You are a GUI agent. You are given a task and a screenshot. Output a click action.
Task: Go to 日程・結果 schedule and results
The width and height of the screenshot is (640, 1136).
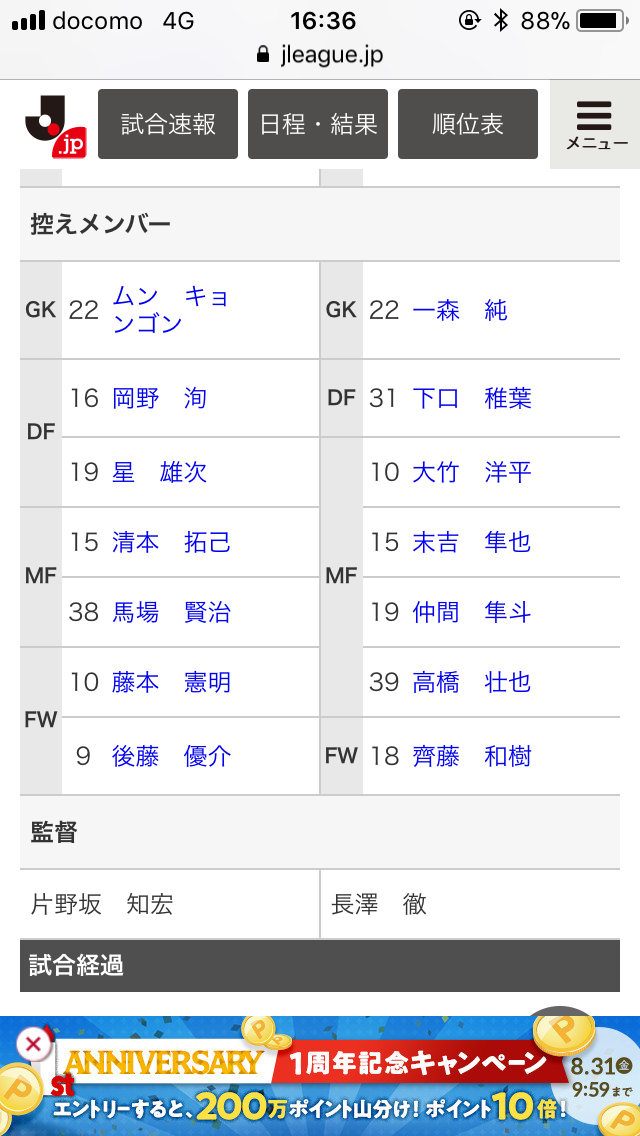[x=318, y=124]
